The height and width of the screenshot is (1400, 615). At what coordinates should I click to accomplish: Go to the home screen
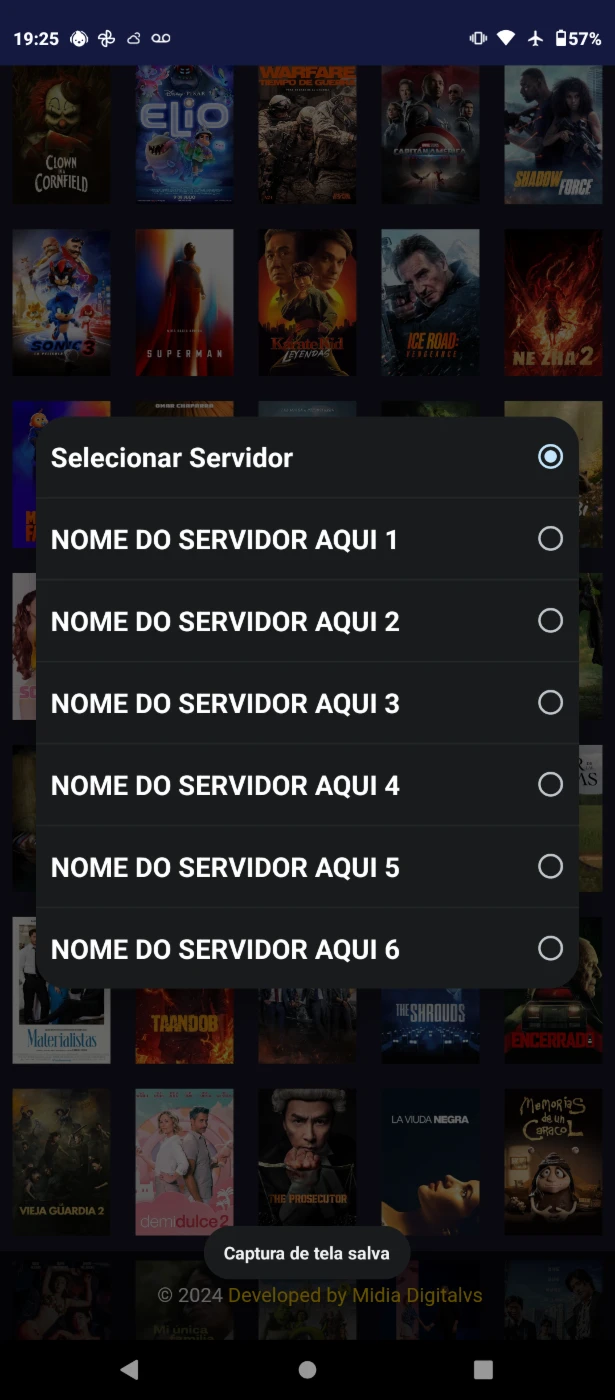(307, 1369)
